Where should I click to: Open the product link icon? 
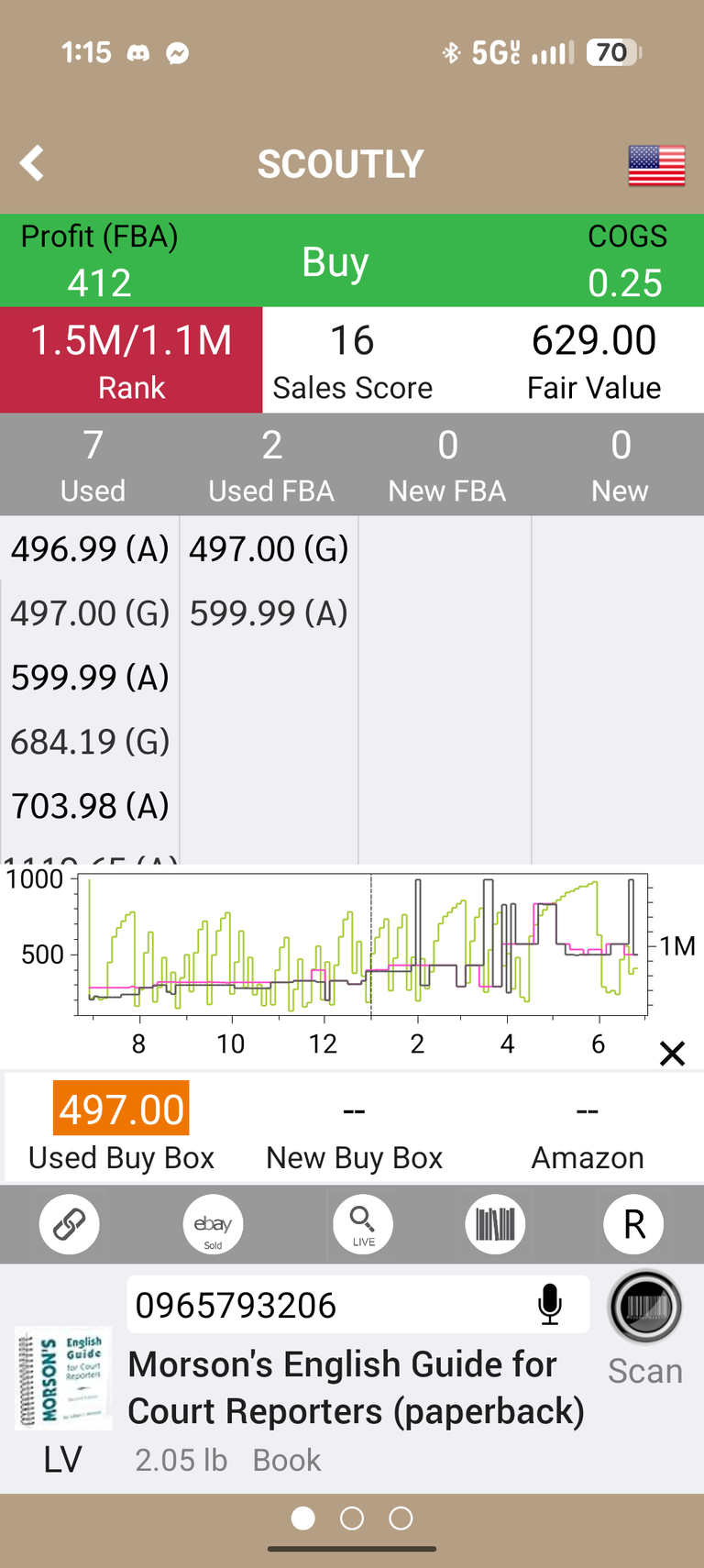(x=70, y=1224)
